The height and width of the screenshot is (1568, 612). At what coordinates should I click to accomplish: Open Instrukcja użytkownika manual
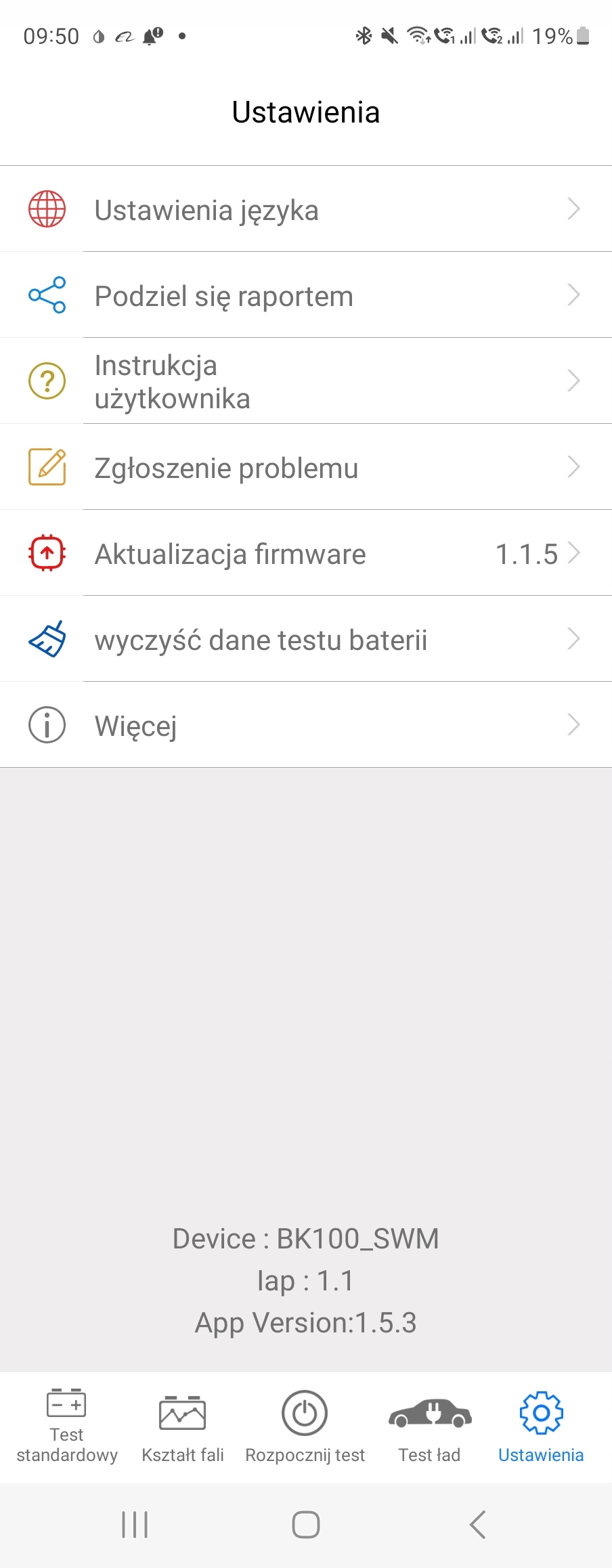pyautogui.click(x=305, y=381)
